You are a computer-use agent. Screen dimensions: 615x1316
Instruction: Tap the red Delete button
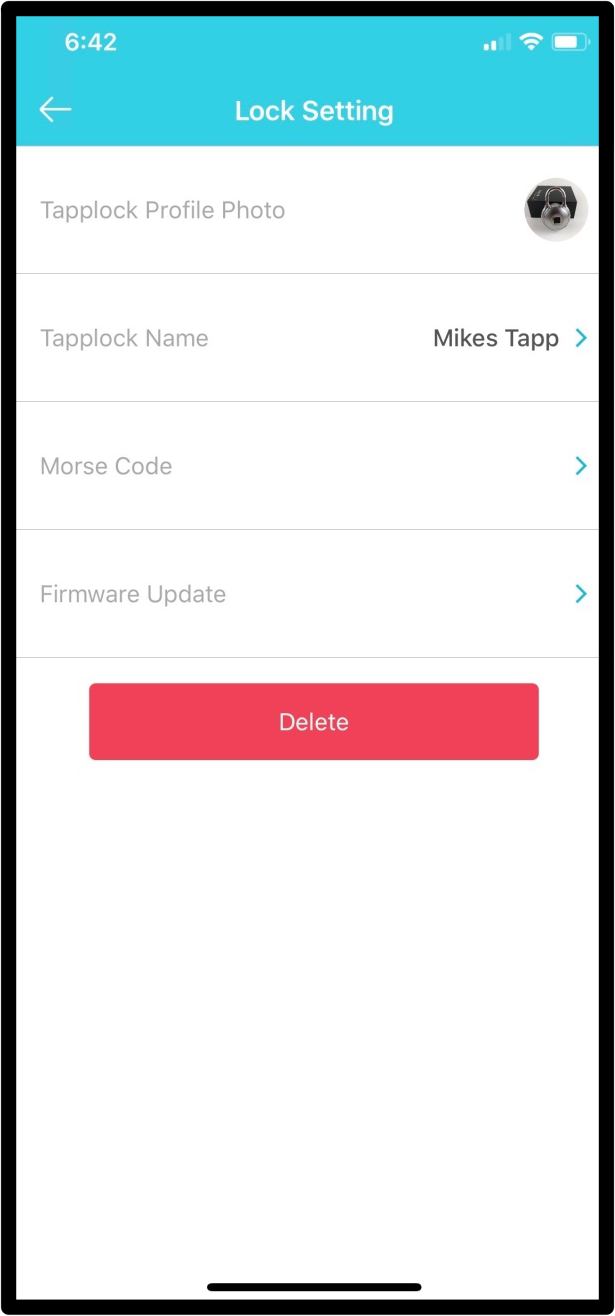(x=313, y=722)
